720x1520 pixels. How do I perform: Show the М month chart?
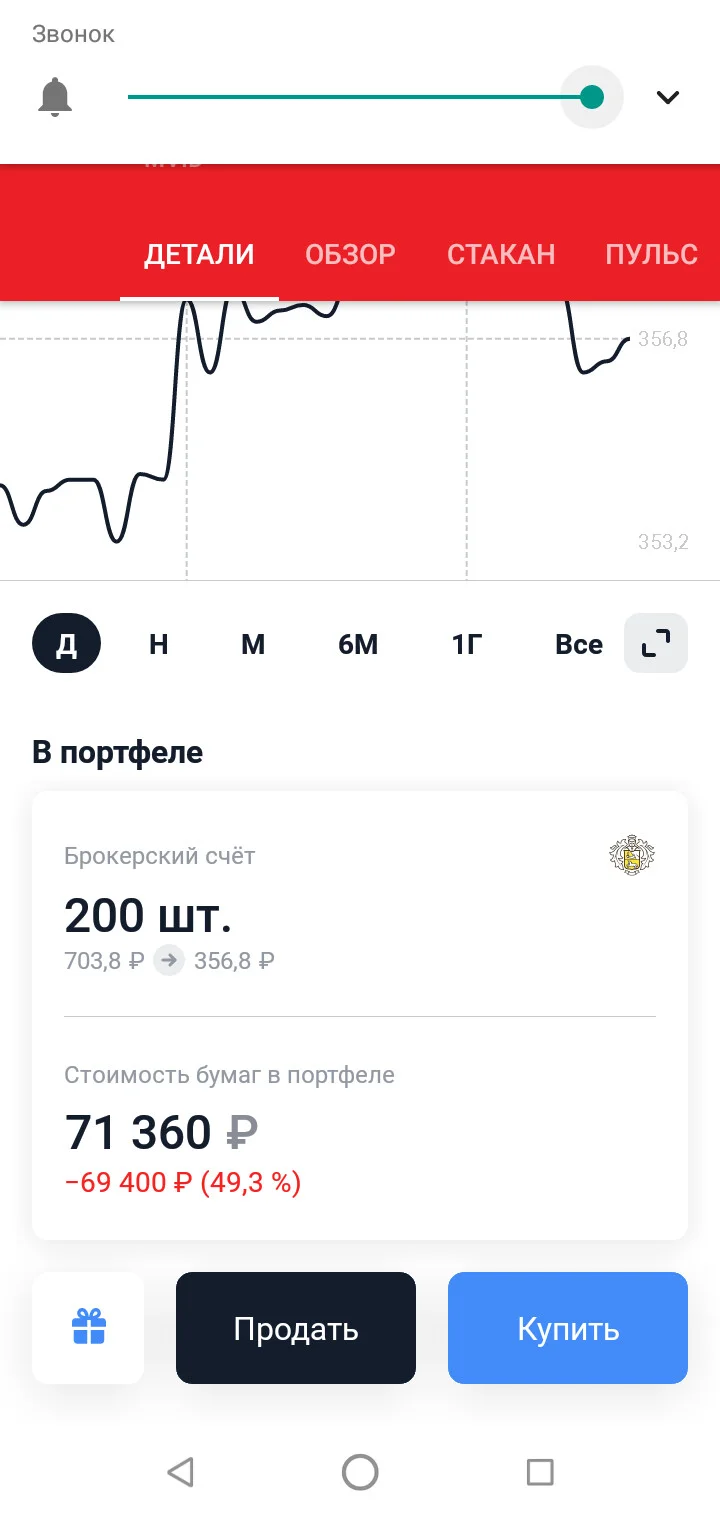(253, 644)
